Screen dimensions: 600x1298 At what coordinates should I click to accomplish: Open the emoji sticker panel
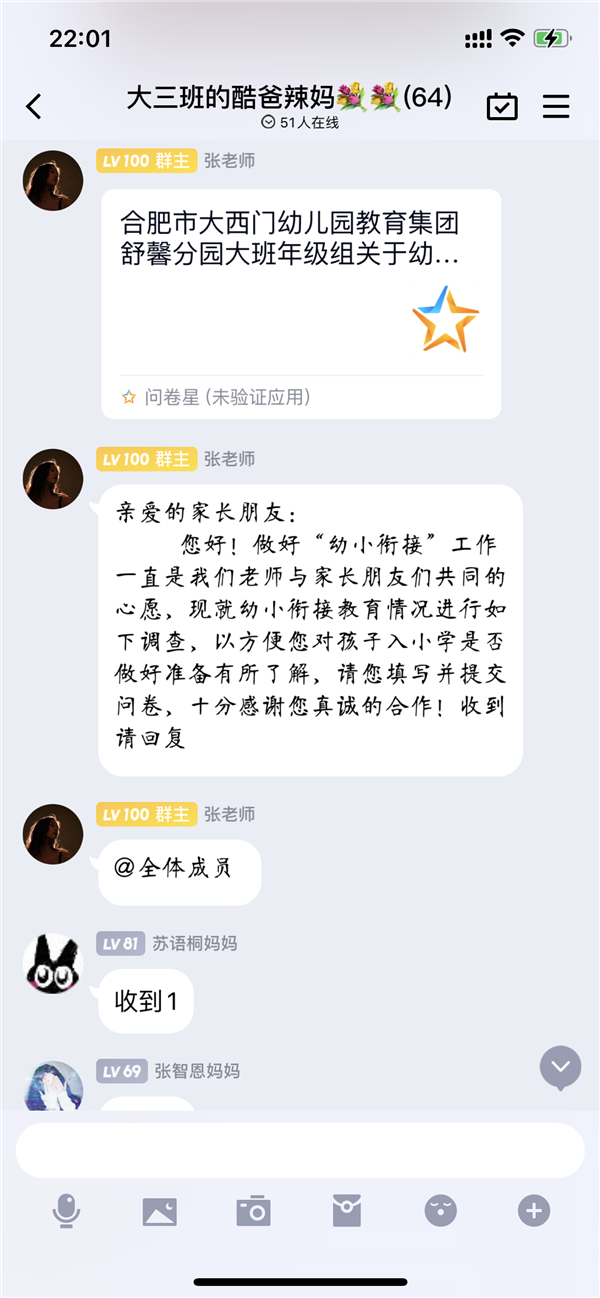pyautogui.click(x=440, y=1211)
